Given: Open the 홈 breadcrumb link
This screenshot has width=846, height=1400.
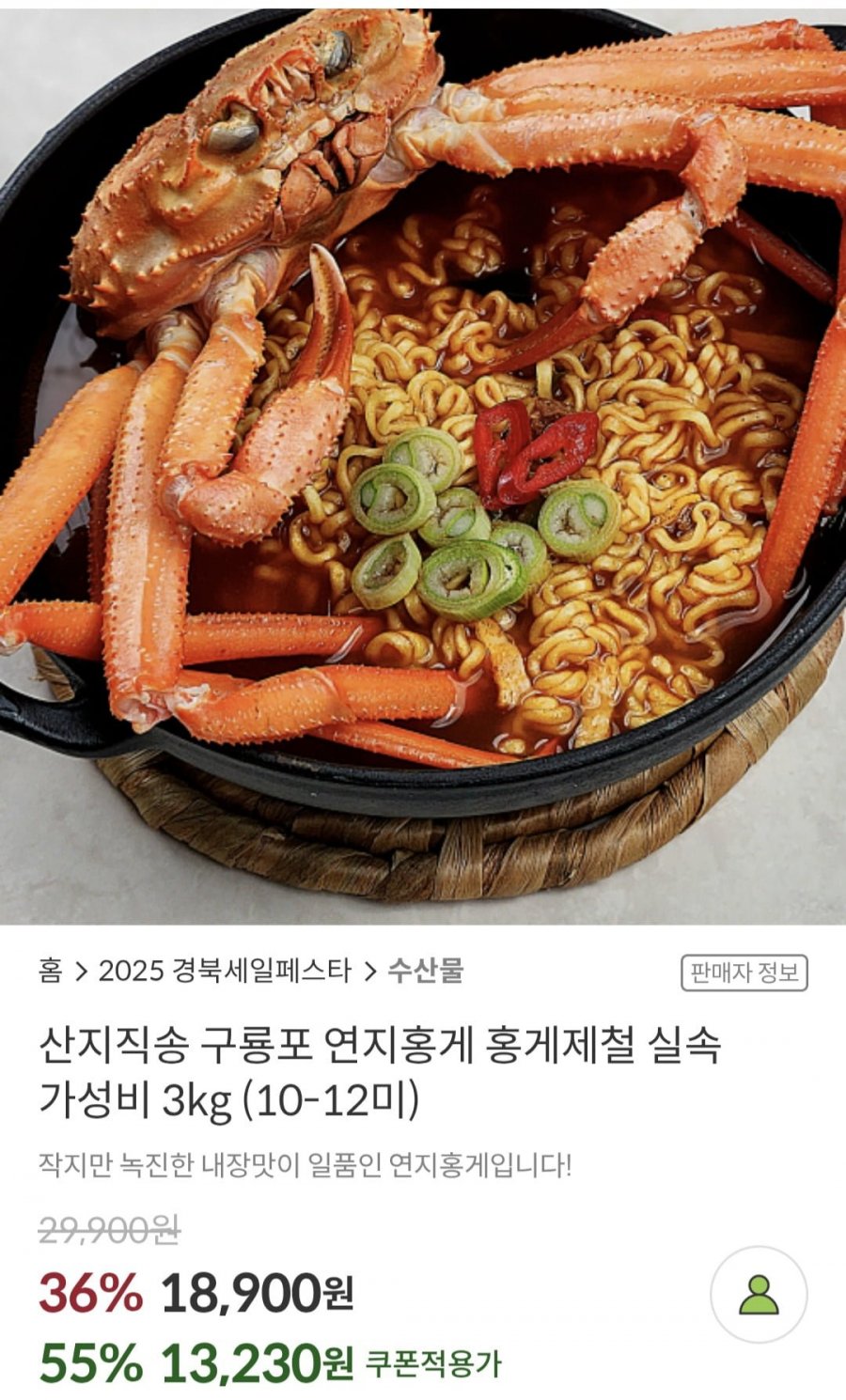Looking at the screenshot, I should pyautogui.click(x=51, y=971).
